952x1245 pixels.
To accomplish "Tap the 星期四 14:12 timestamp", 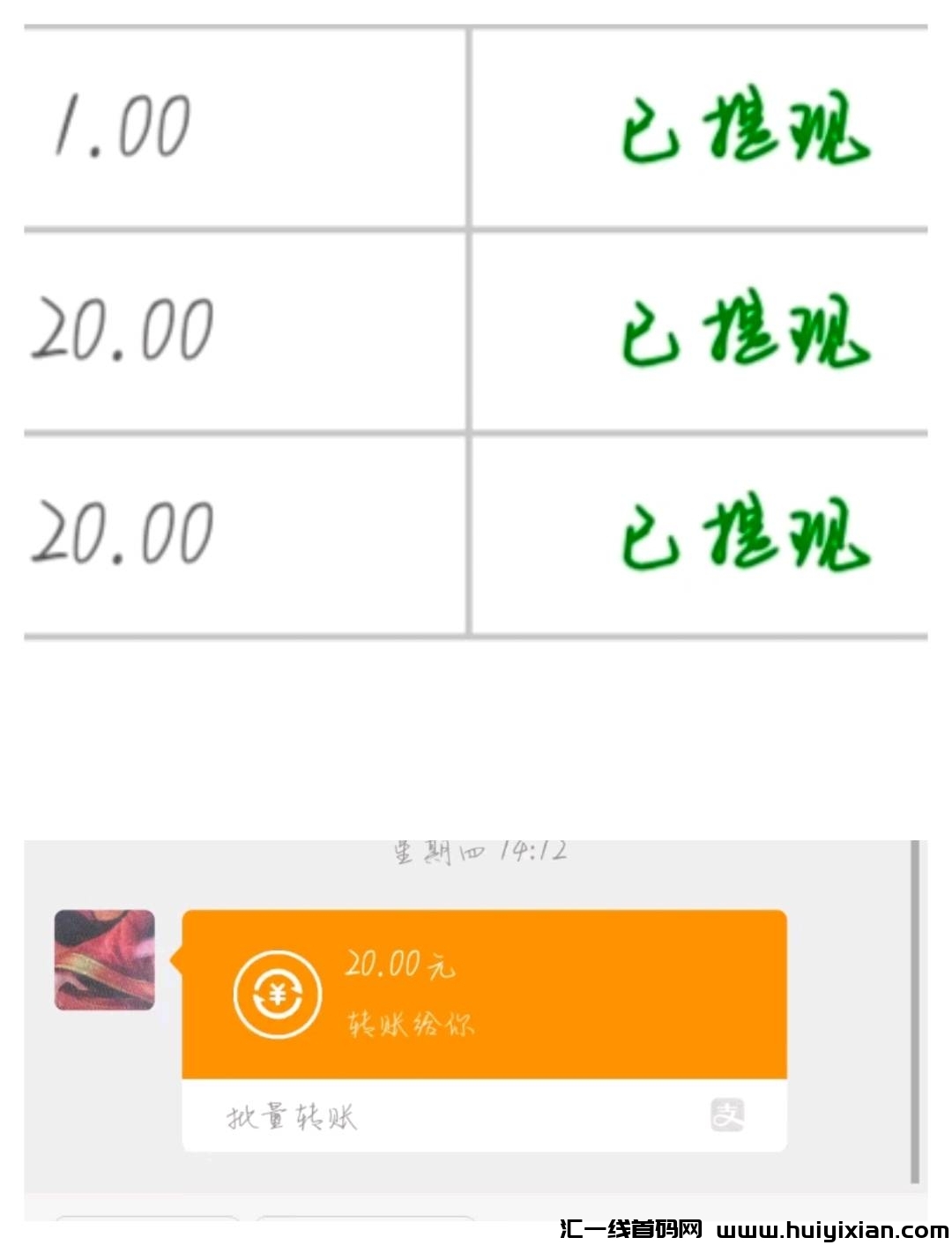I will pos(483,851).
